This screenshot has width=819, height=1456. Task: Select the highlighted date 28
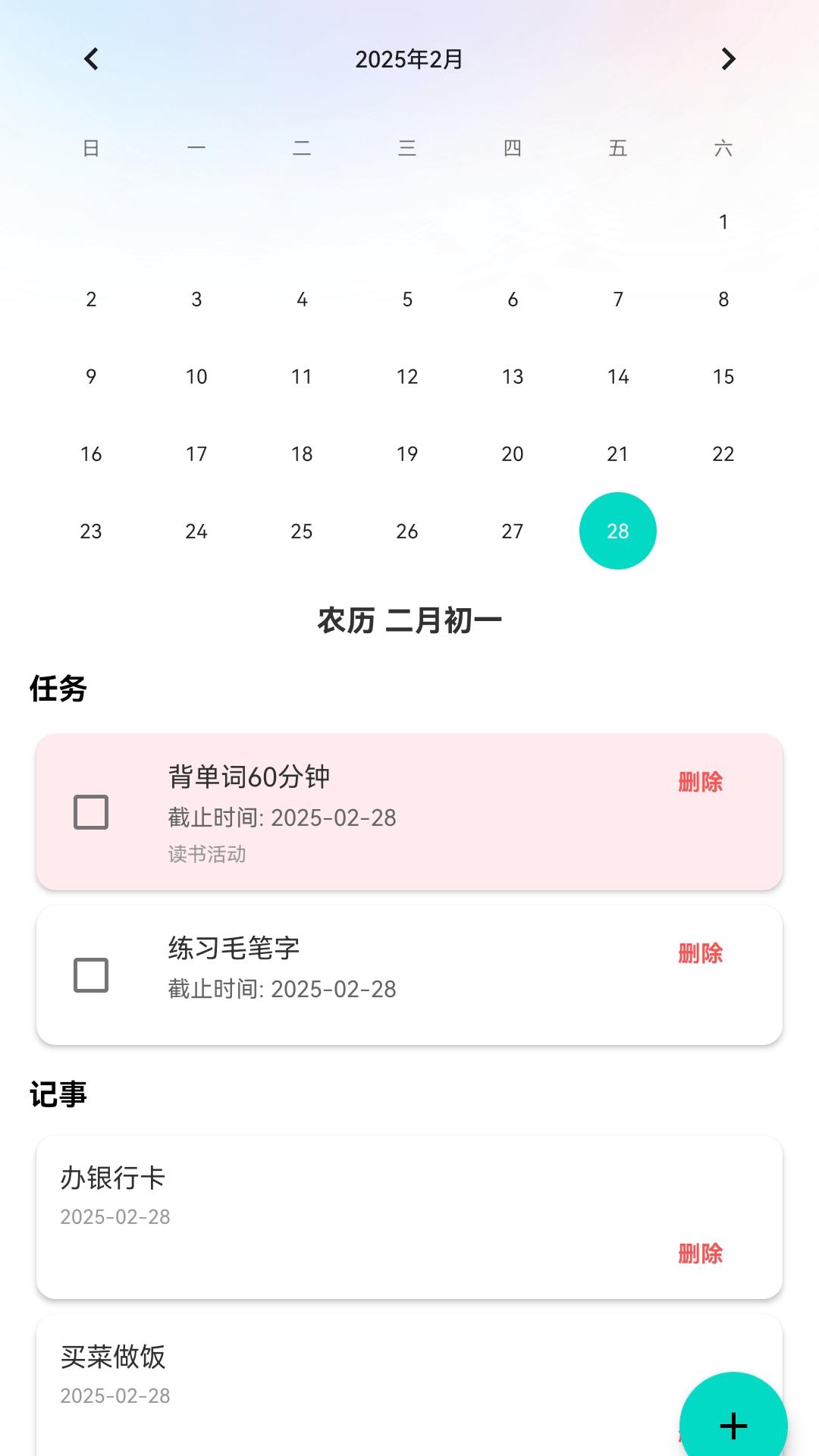[x=618, y=530]
